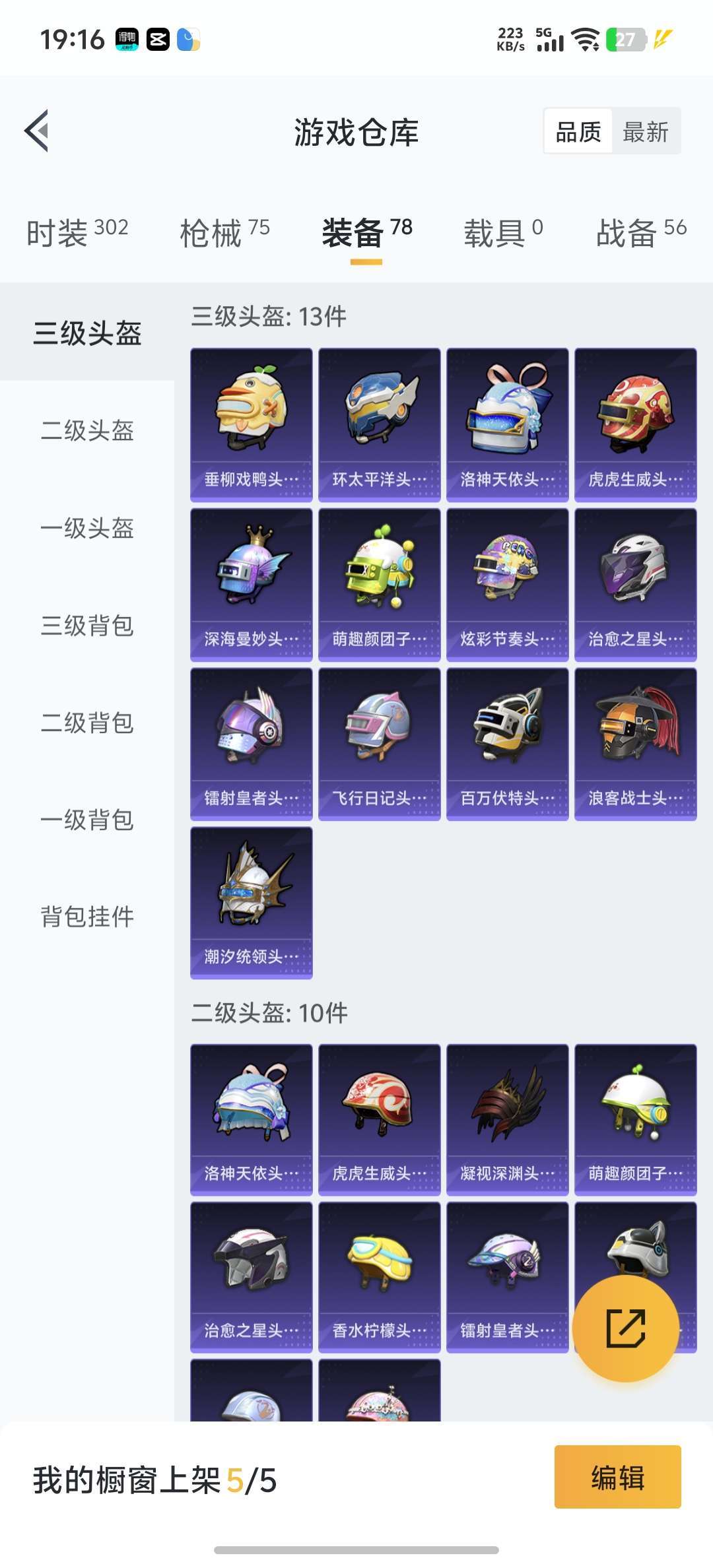Tap the 深海曼妙 helmet item
The height and width of the screenshot is (1568, 713).
click(251, 585)
